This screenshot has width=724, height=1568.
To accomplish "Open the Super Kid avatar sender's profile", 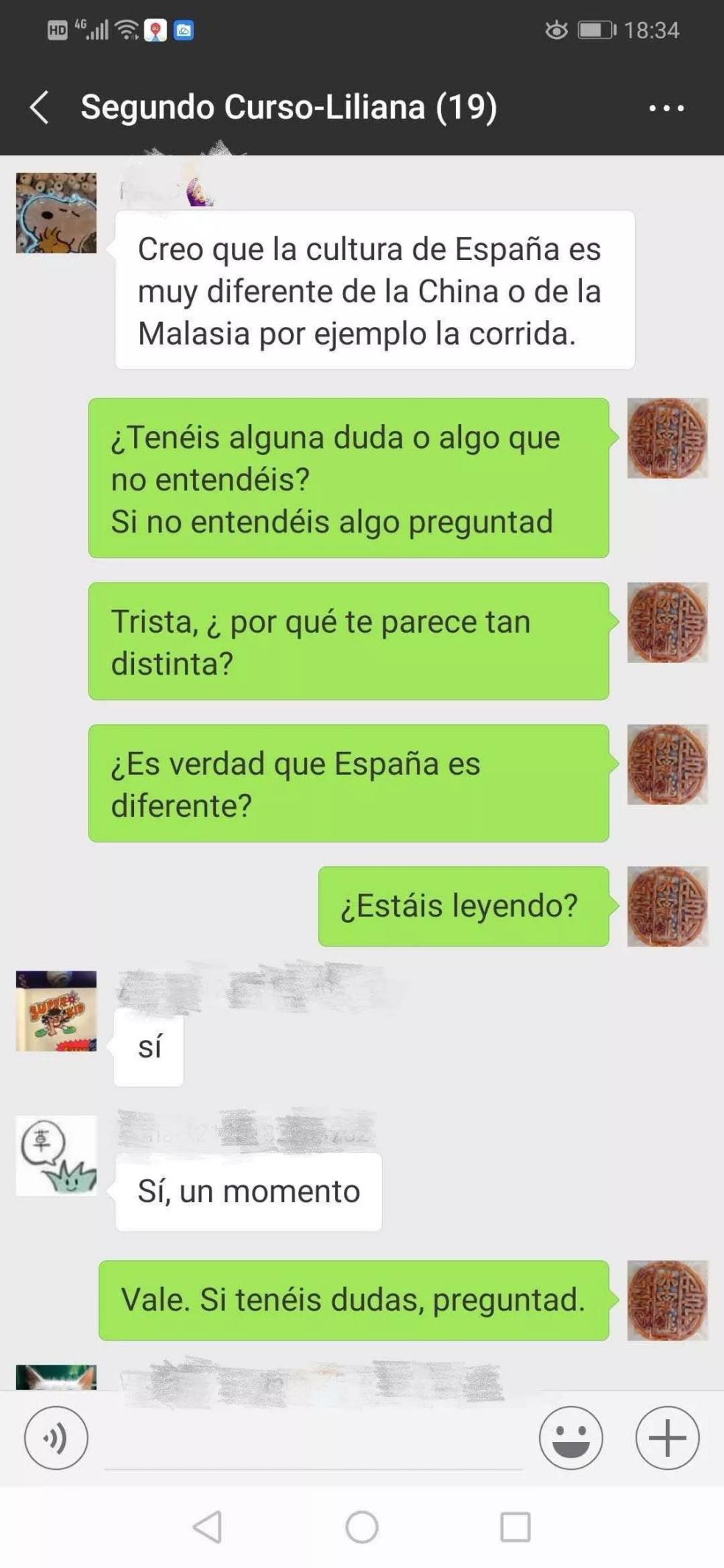I will point(57,1010).
